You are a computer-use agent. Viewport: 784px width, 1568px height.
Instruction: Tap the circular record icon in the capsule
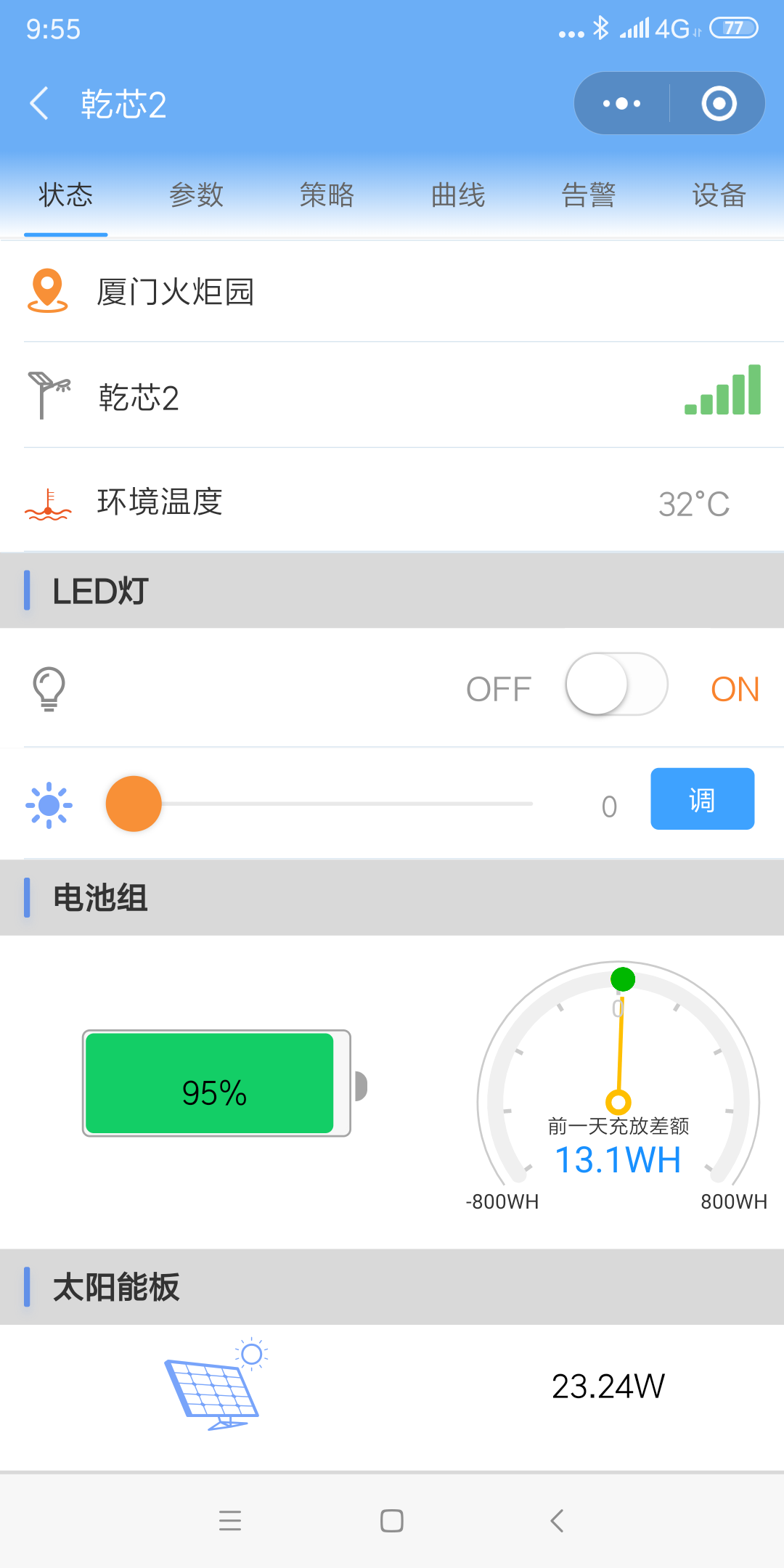pyautogui.click(x=717, y=103)
